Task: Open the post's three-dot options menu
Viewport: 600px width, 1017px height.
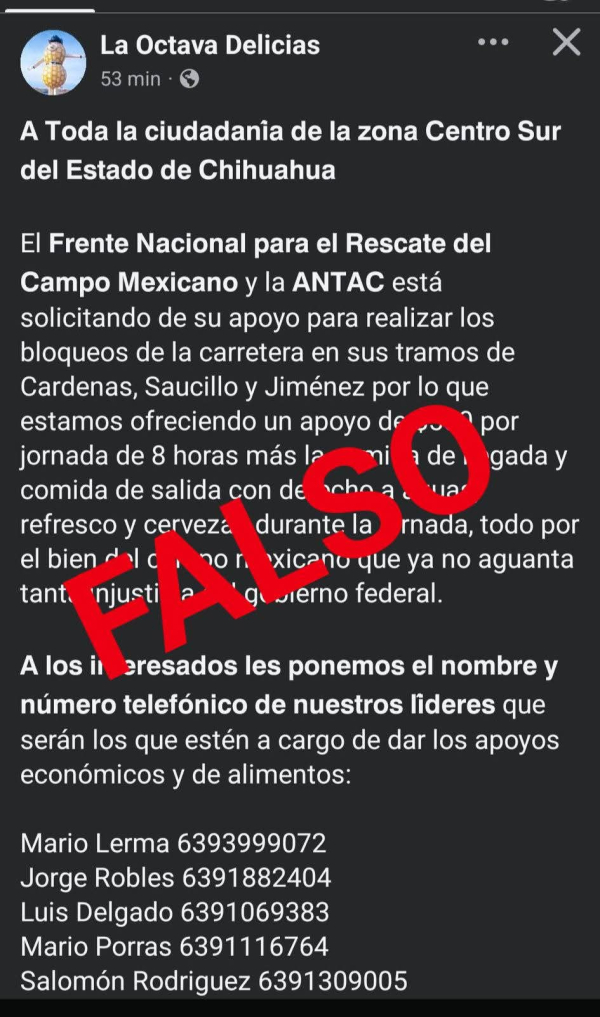Action: [494, 42]
